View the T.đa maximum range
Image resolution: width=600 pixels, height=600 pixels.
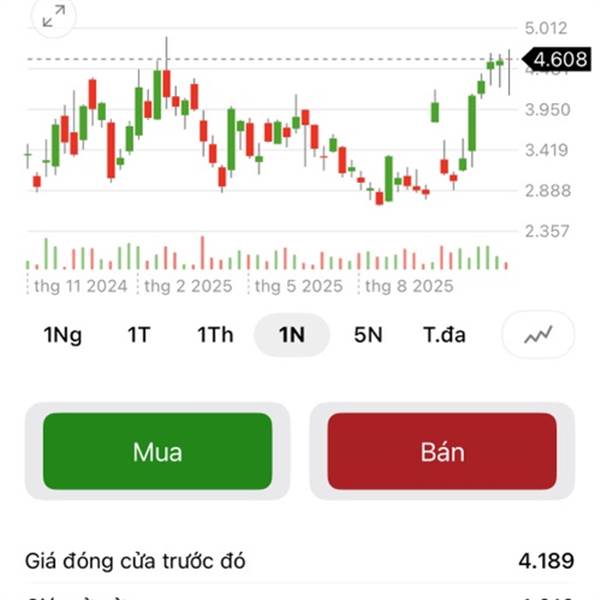coord(444,335)
